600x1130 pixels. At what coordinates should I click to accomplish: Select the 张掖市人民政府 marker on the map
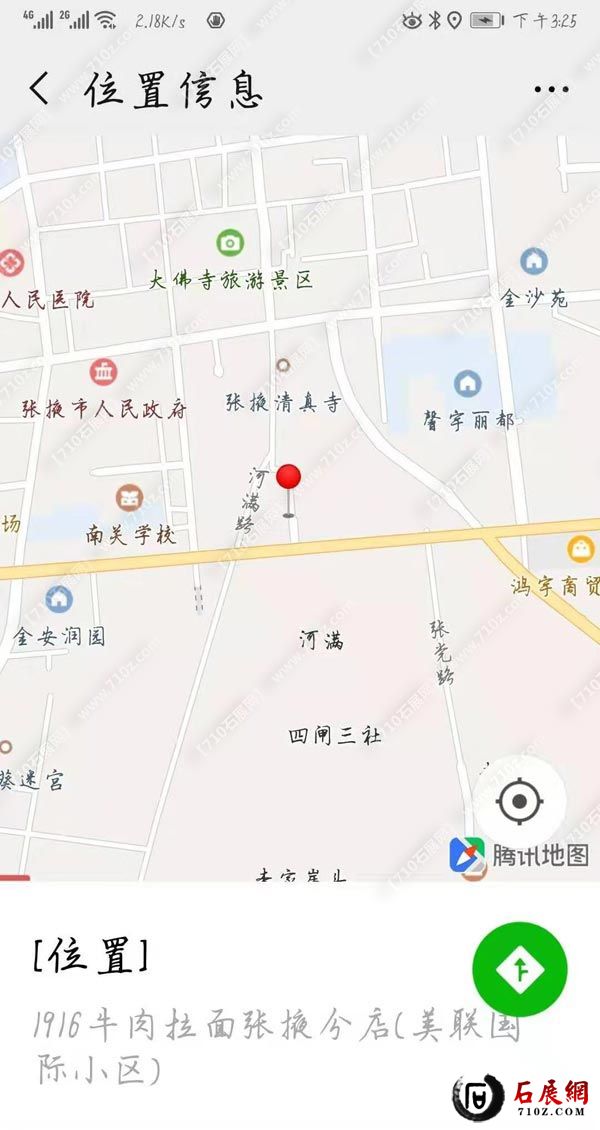point(104,373)
